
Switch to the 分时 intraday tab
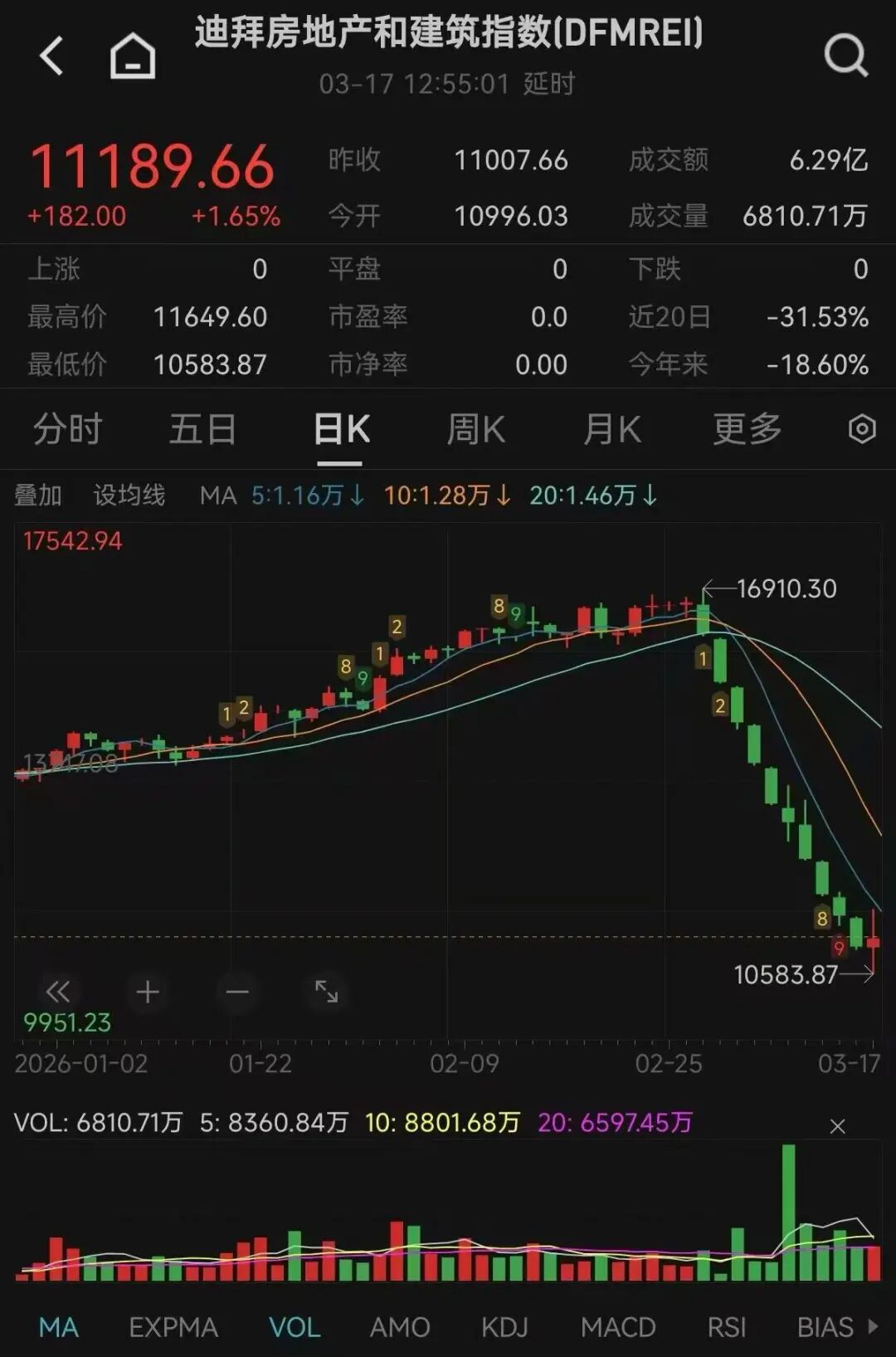tap(66, 428)
